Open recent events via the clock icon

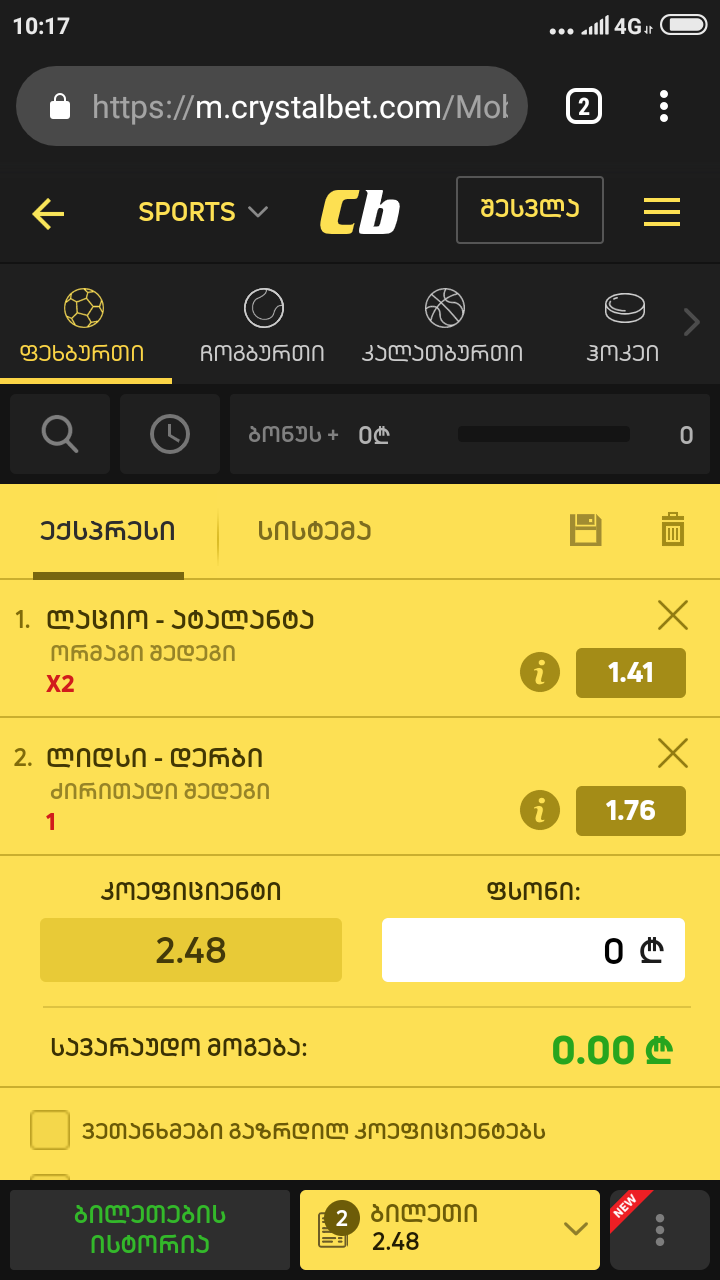169,433
